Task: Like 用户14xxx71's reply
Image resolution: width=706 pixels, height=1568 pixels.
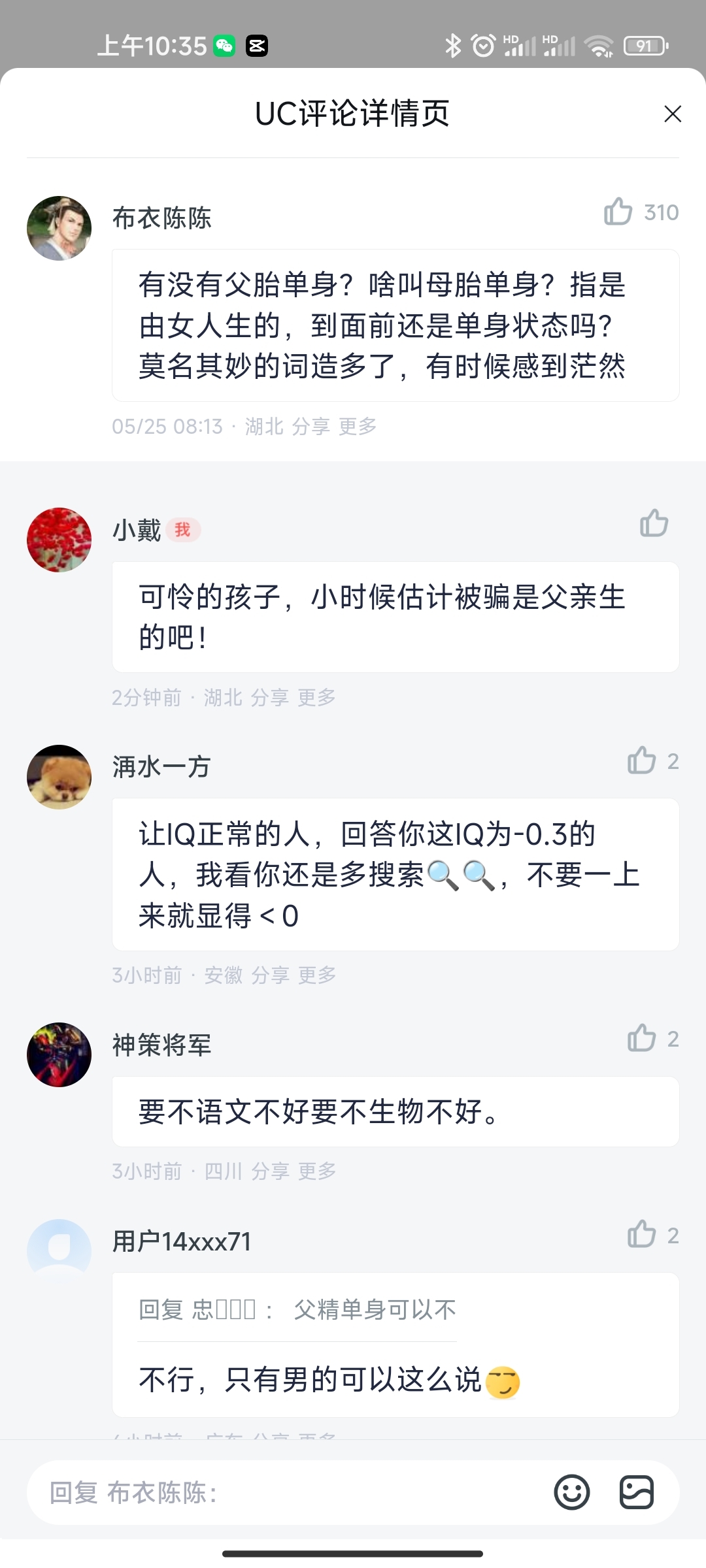Action: 642,1235
